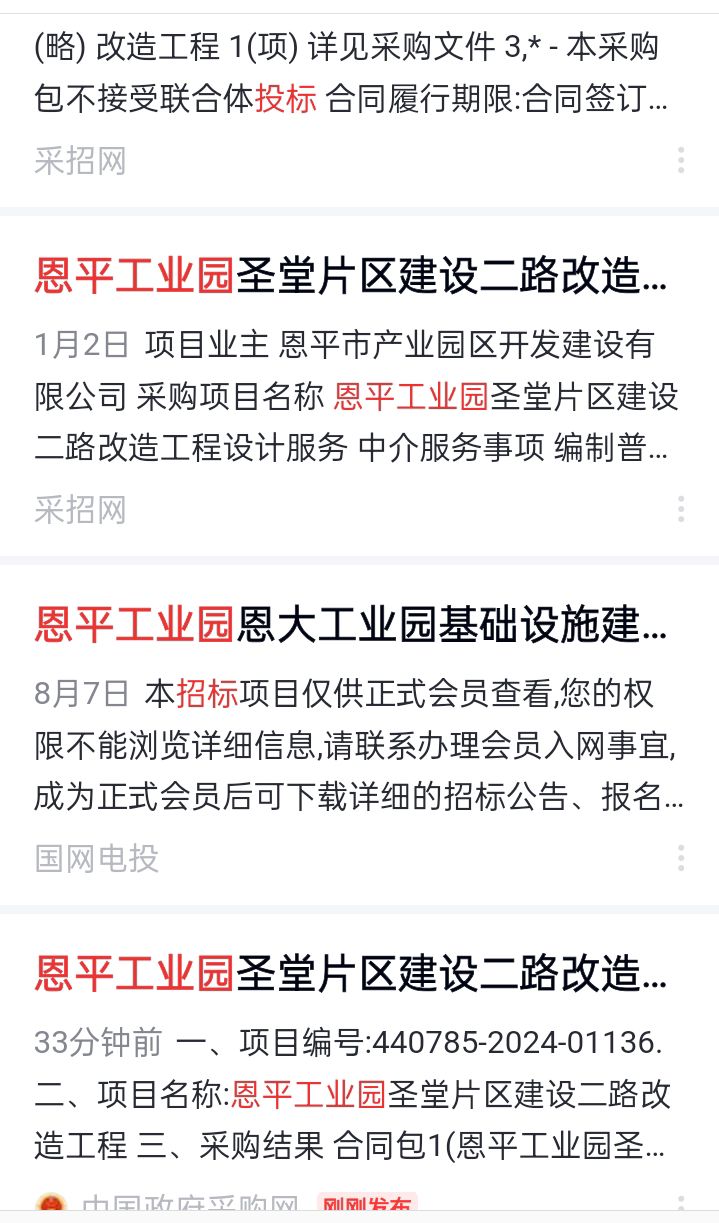Show more options for the 国网电投 result

(681, 858)
